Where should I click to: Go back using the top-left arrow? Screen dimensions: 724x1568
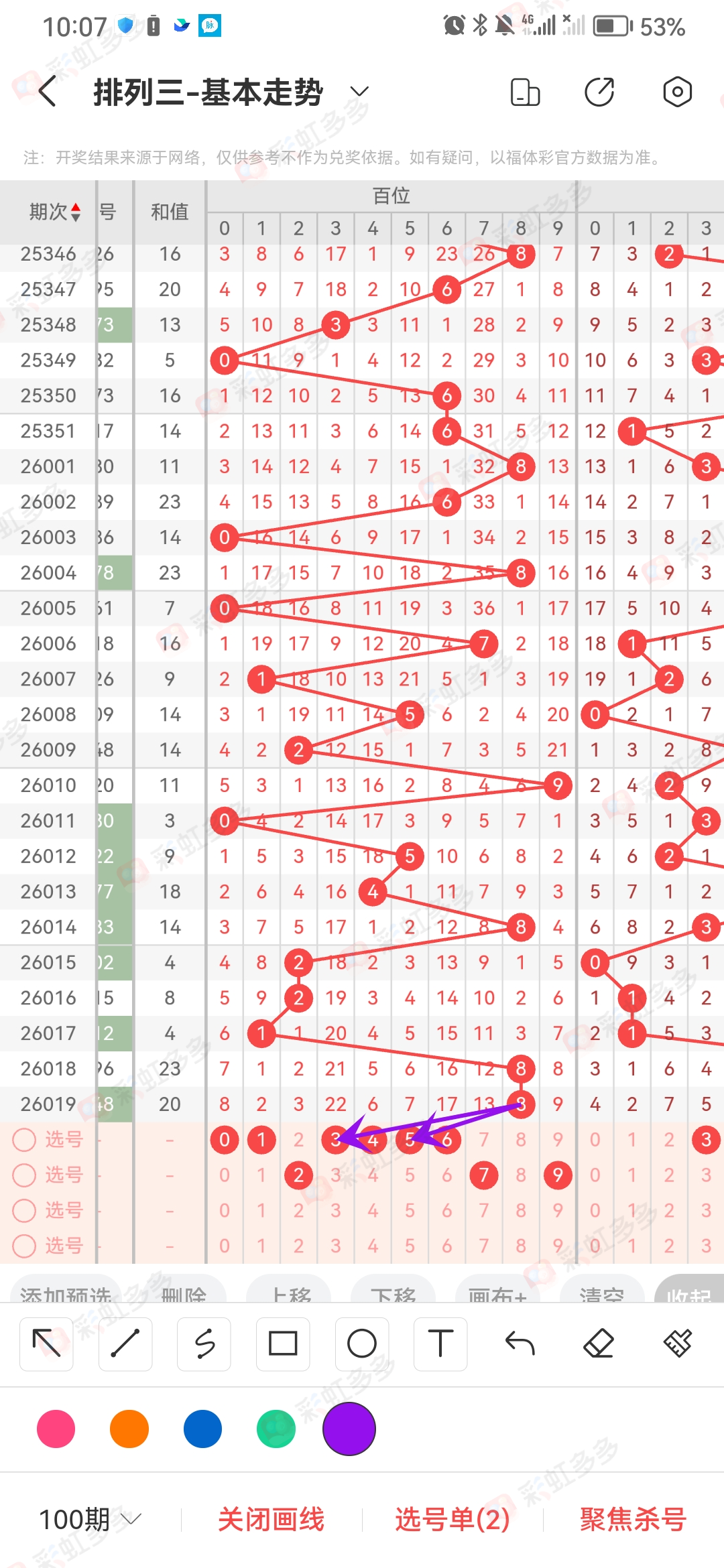[x=47, y=92]
